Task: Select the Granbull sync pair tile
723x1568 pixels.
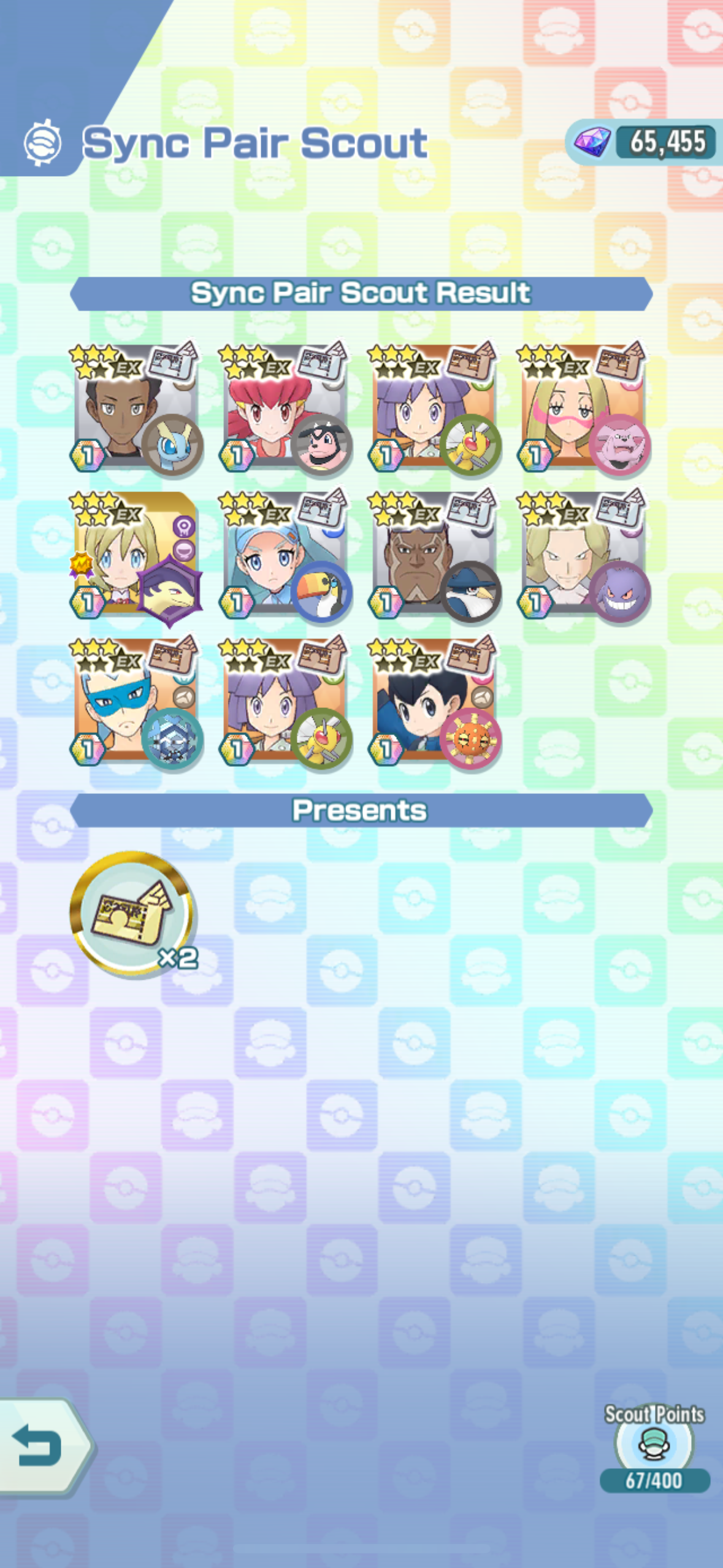Action: click(583, 408)
